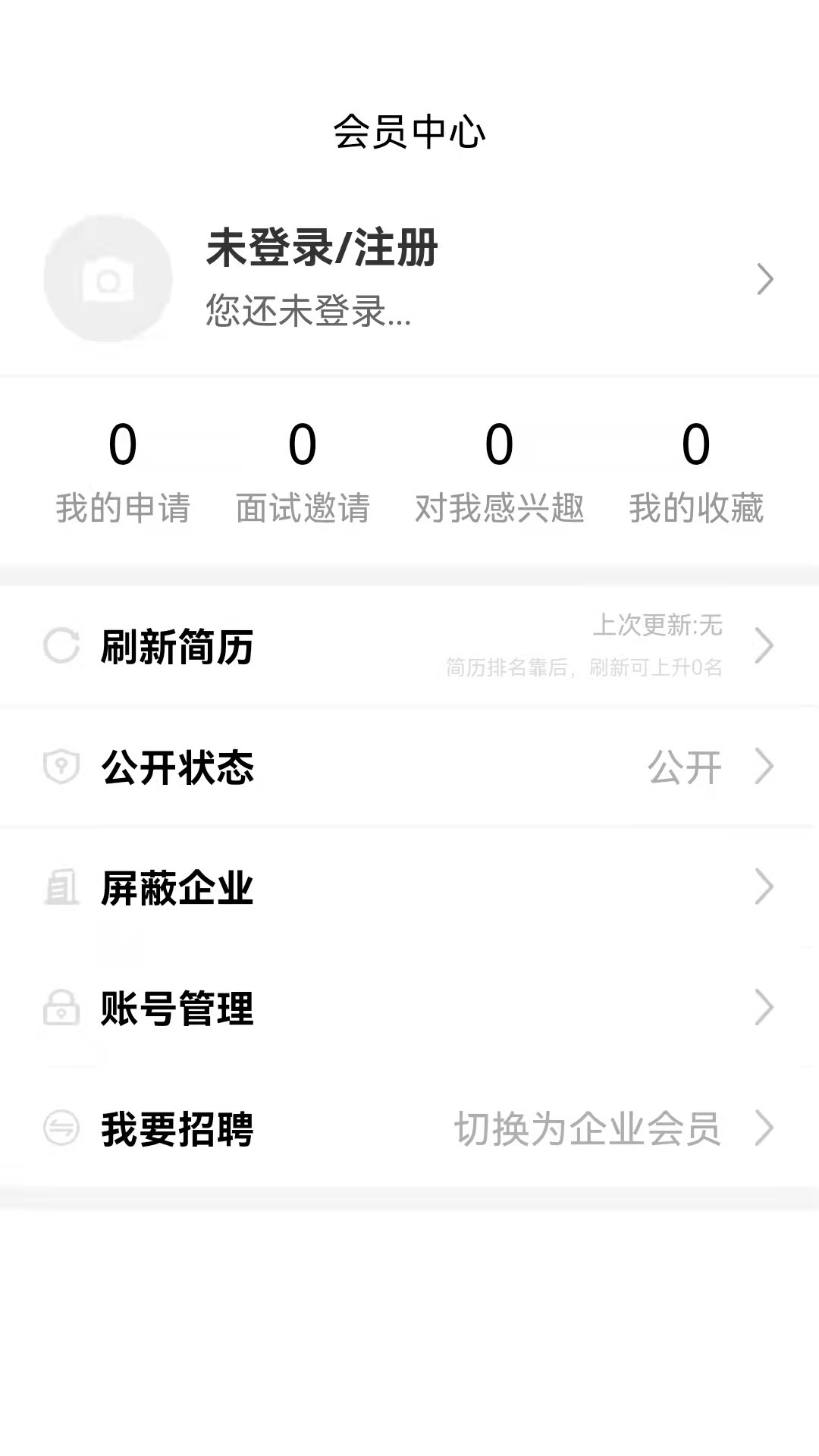This screenshot has width=819, height=1456.
Task: Open 刷新简历 details via its chevron
Action: point(765,645)
